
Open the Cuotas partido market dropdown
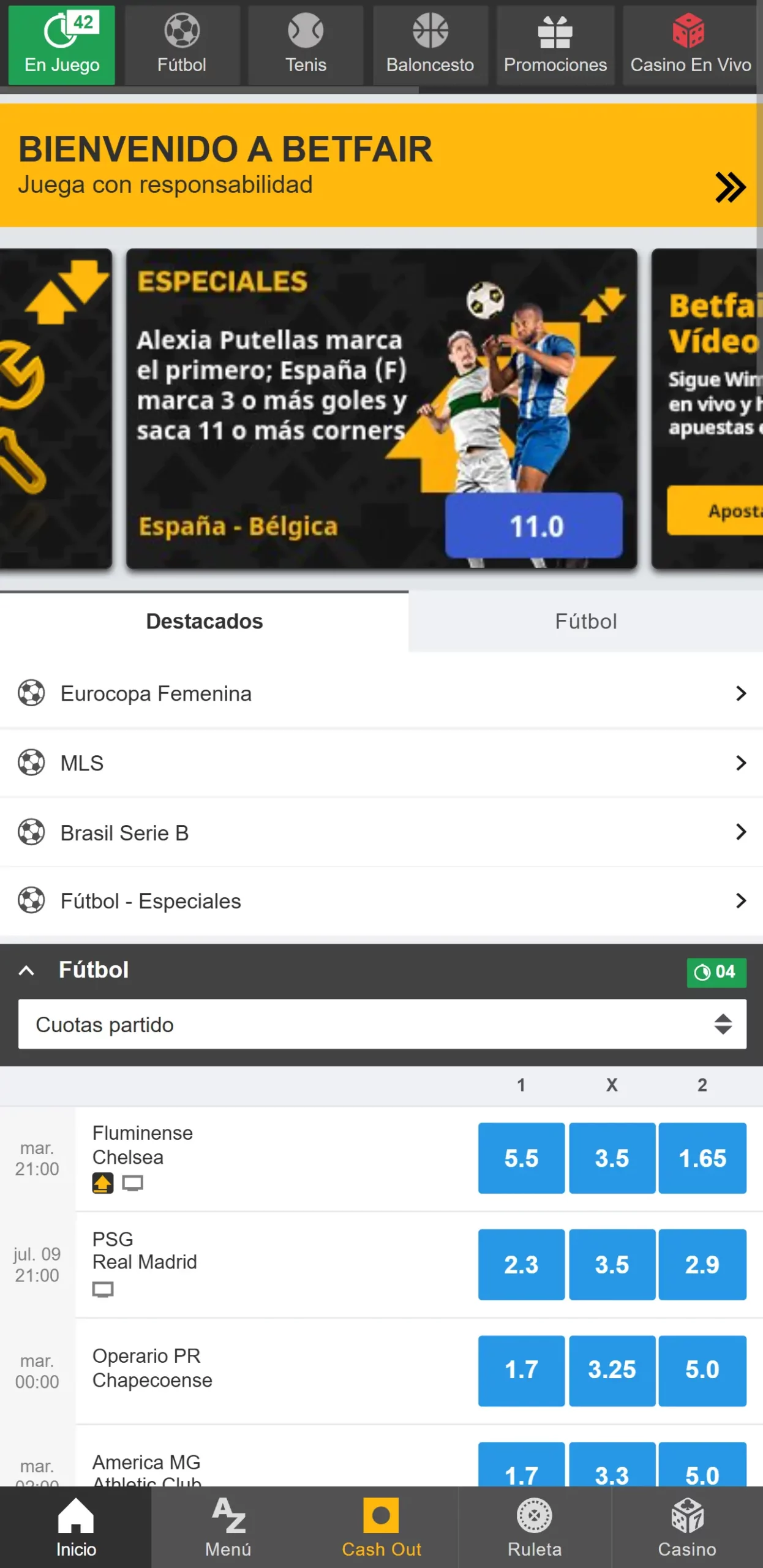pos(382,1024)
